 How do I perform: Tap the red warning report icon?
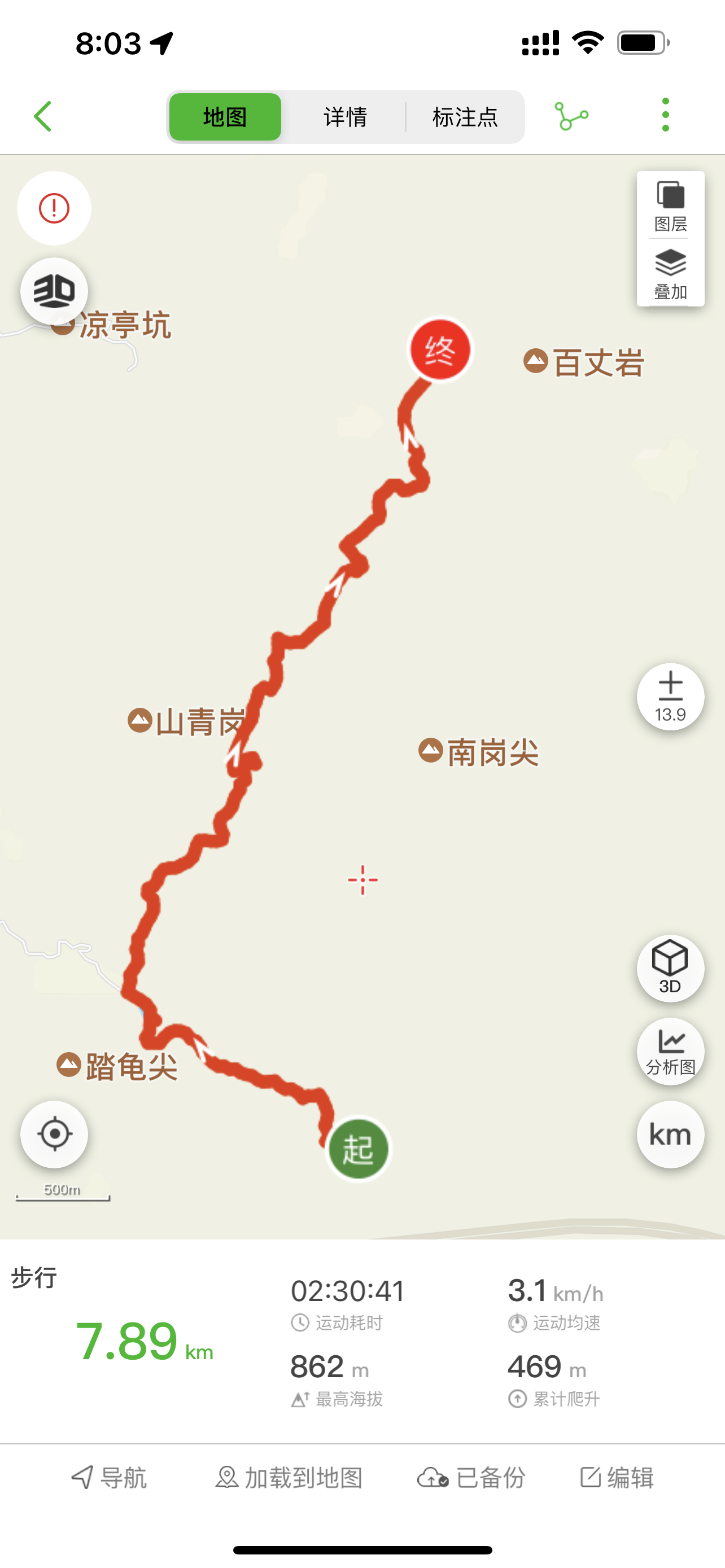(54, 208)
